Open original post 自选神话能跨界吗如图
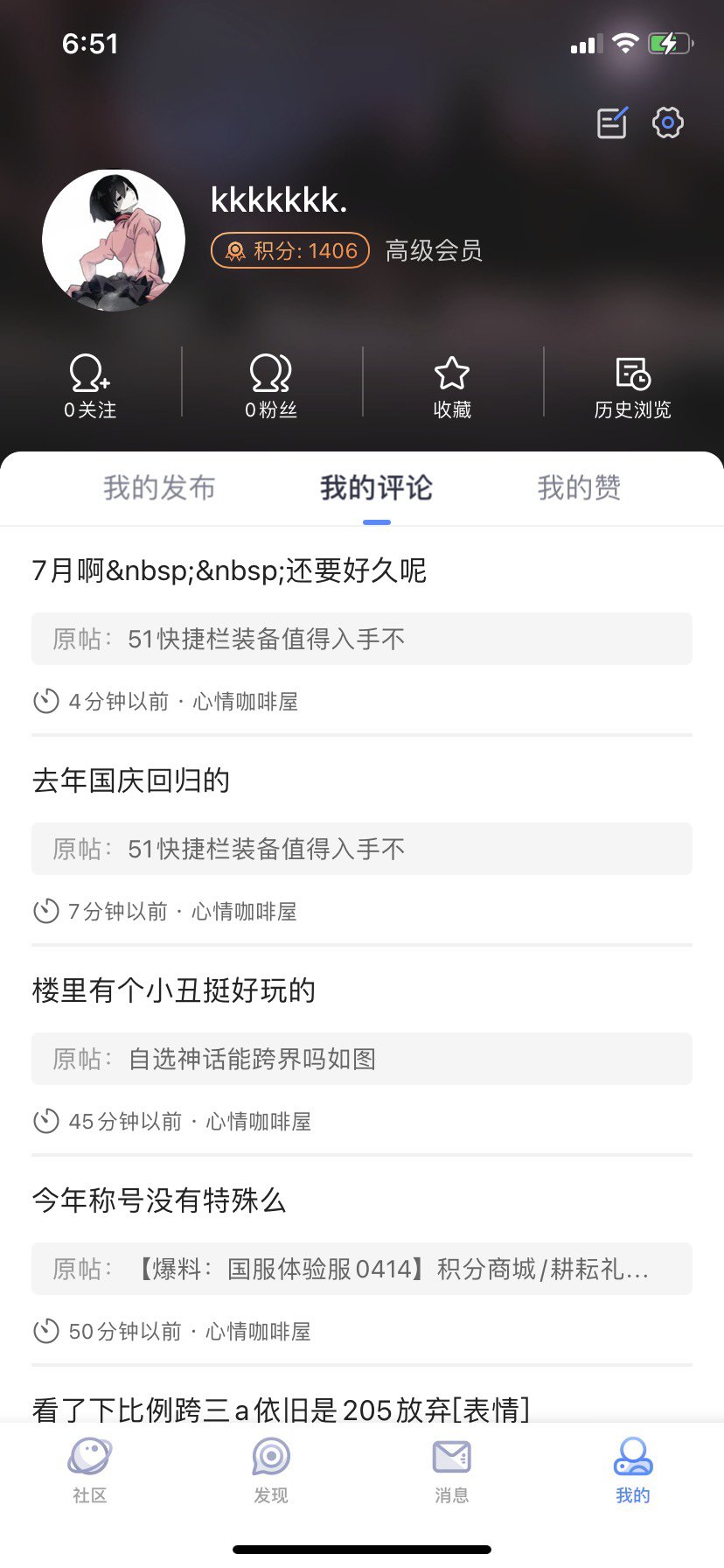This screenshot has height=1568, width=724. click(362, 1059)
